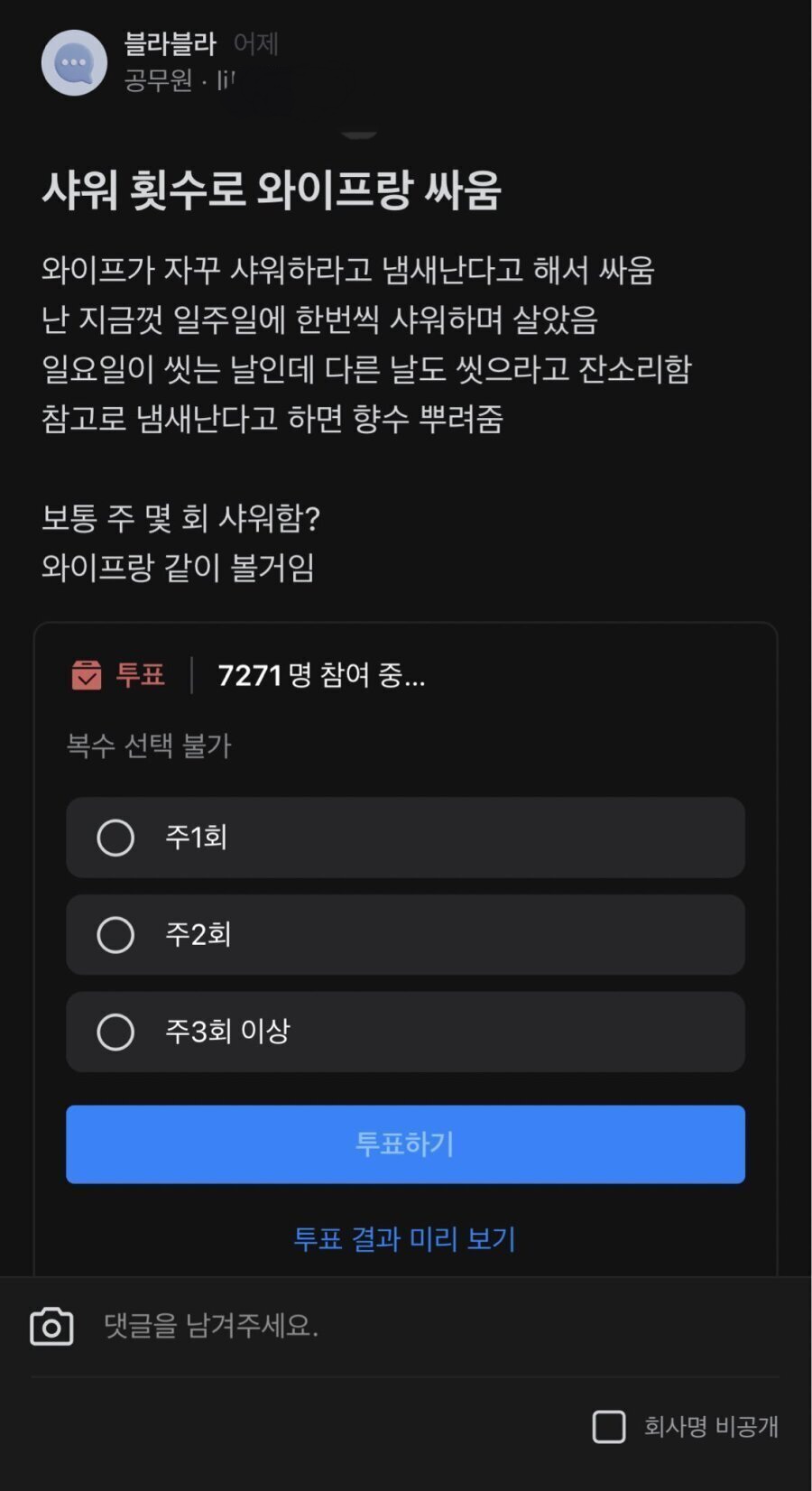Select the 주3회 이상 radio button circle

pyautogui.click(x=115, y=1032)
